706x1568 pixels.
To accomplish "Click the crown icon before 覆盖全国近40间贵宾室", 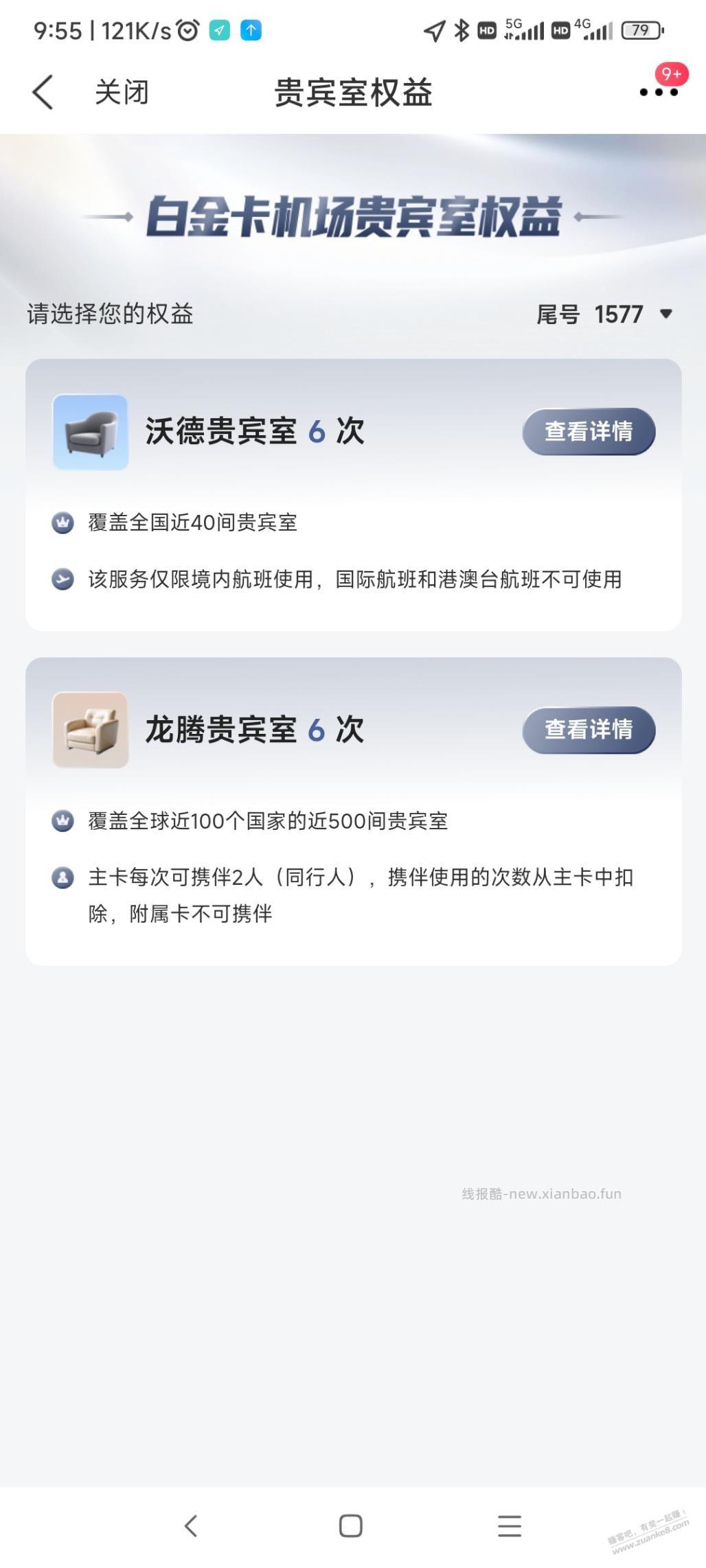I will pyautogui.click(x=62, y=522).
